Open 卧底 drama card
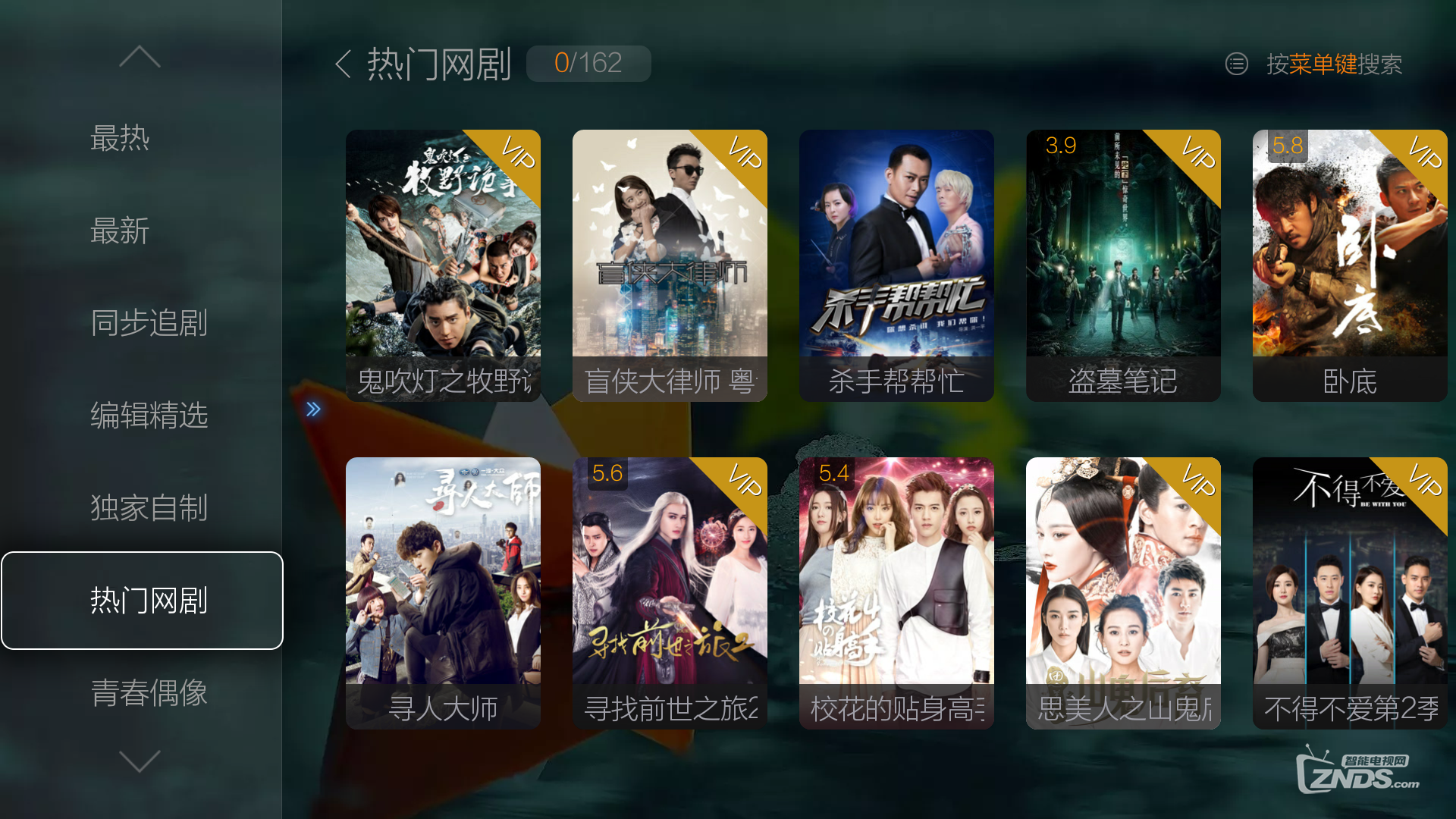 click(x=1350, y=265)
